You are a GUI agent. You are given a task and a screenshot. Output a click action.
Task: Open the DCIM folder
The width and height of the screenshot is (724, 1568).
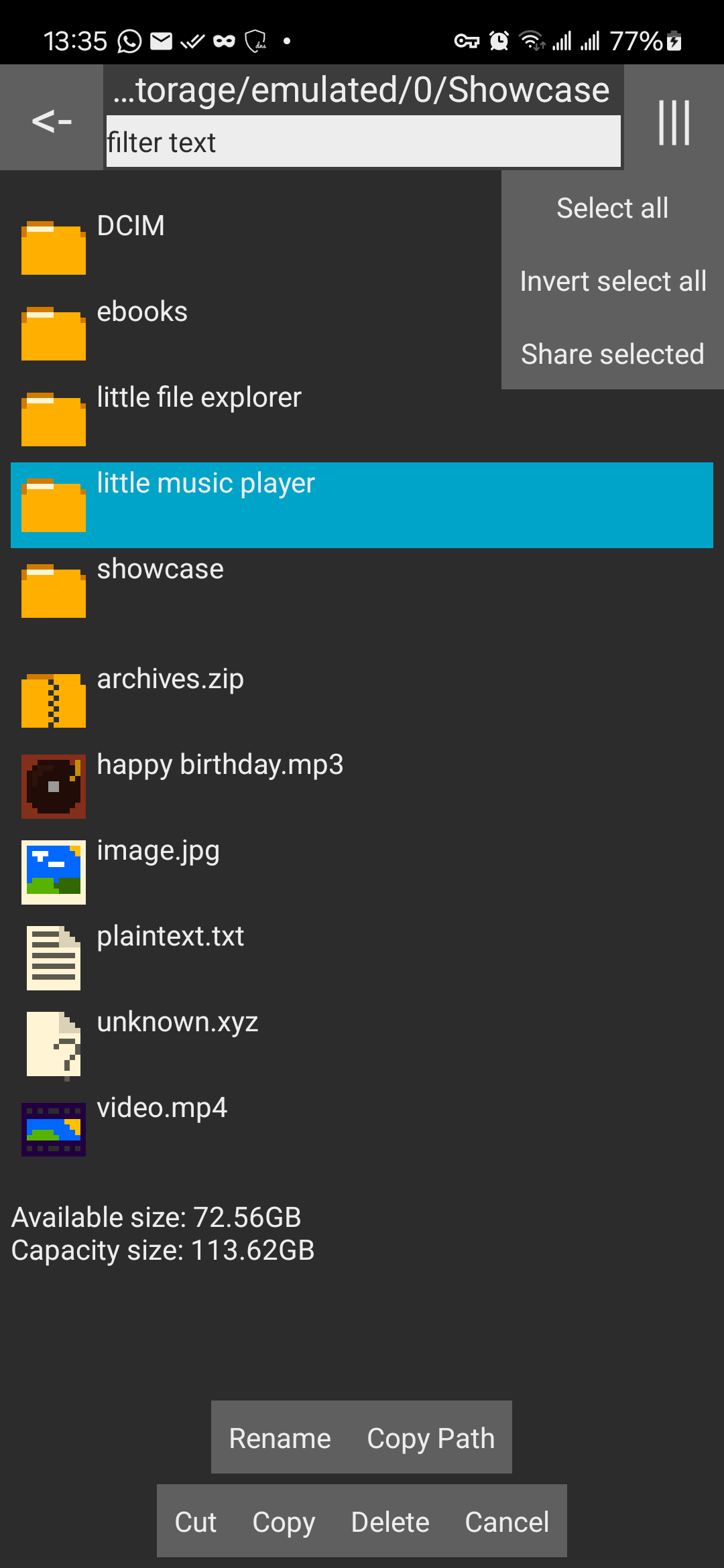pyautogui.click(x=131, y=226)
